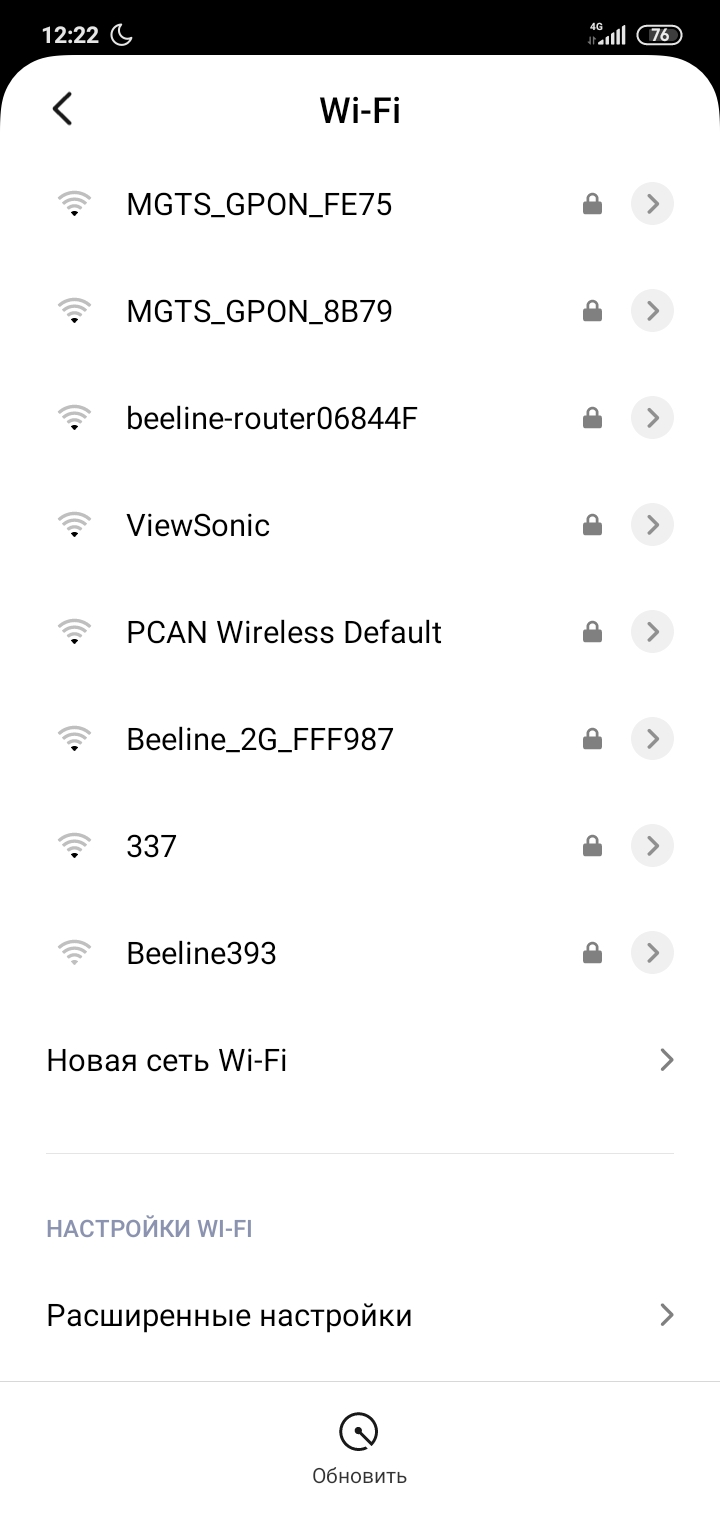This screenshot has height=1520, width=720.
Task: Connect to Beeline_2G_FFF987
Action: pos(360,739)
